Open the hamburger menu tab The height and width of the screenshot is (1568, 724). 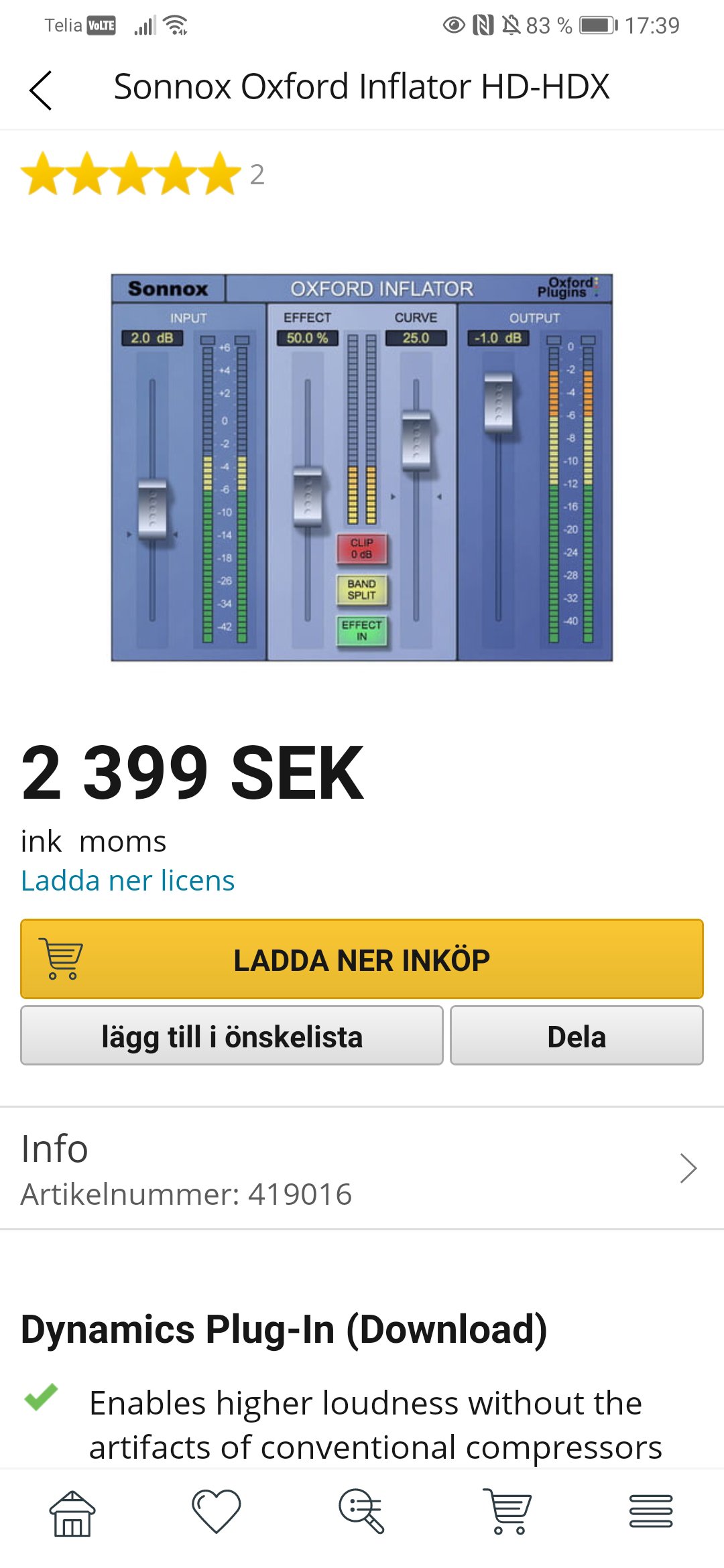[651, 1512]
